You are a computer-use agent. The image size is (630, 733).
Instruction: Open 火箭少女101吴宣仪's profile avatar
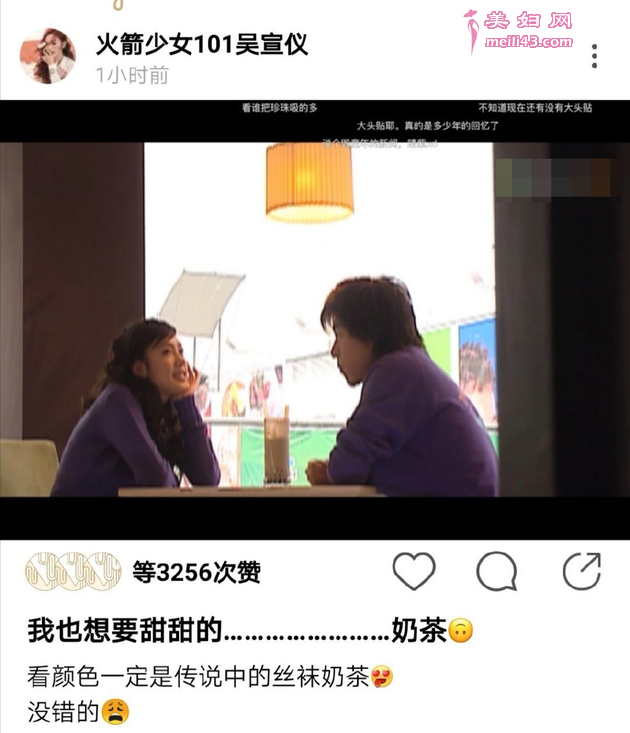[x=47, y=56]
